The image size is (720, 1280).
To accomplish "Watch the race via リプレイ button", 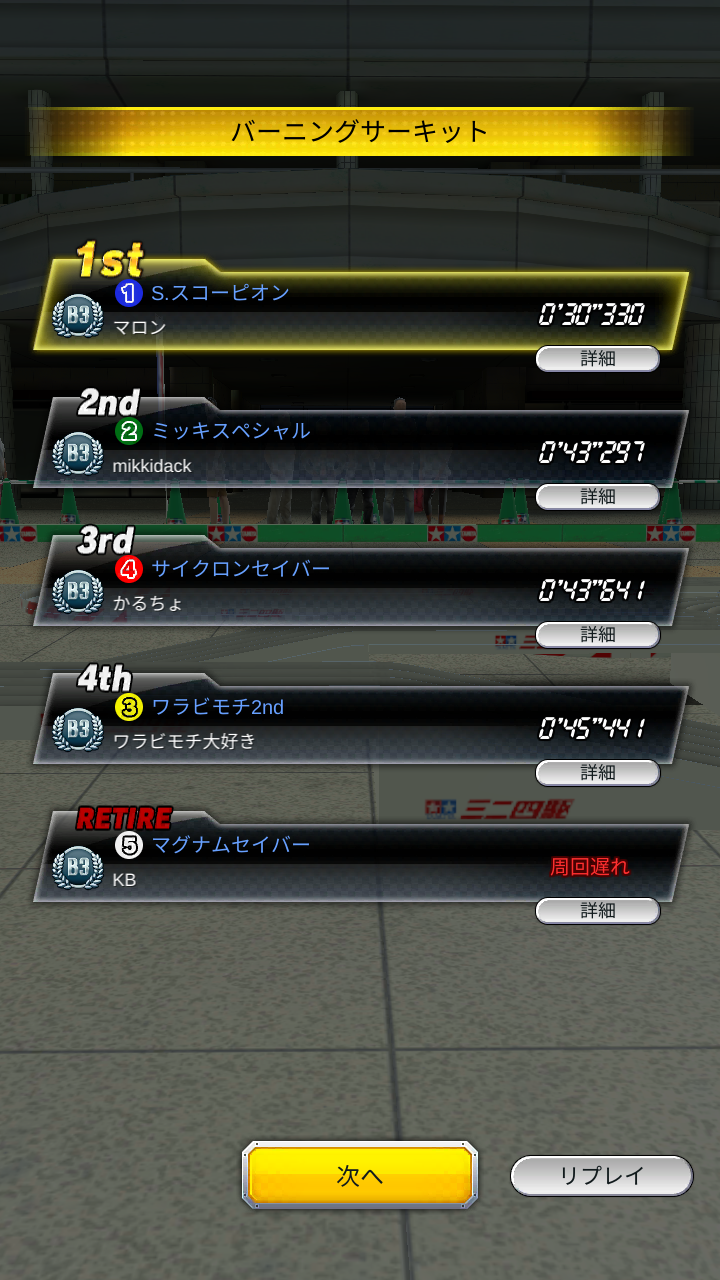I will pos(601,1176).
